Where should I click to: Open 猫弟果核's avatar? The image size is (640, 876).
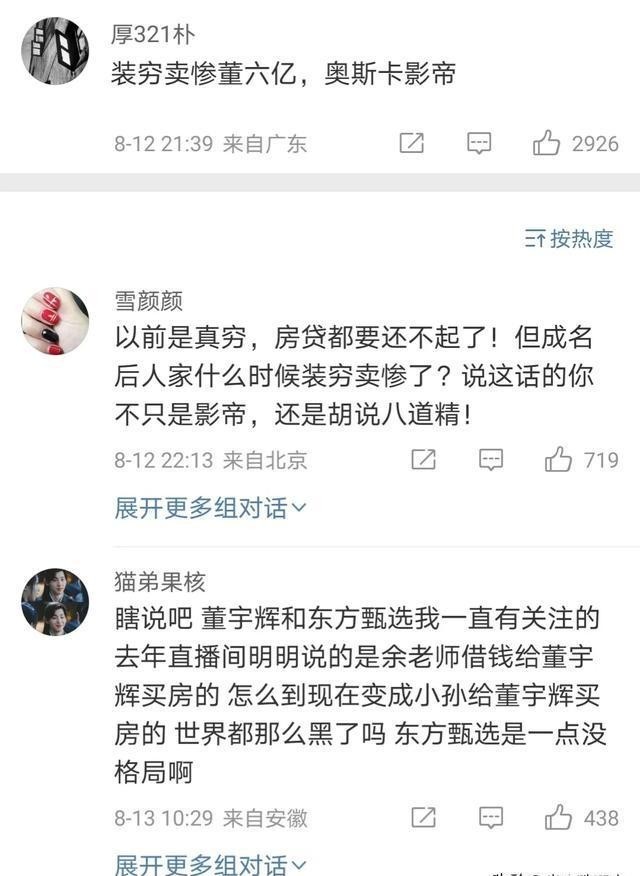[55, 601]
